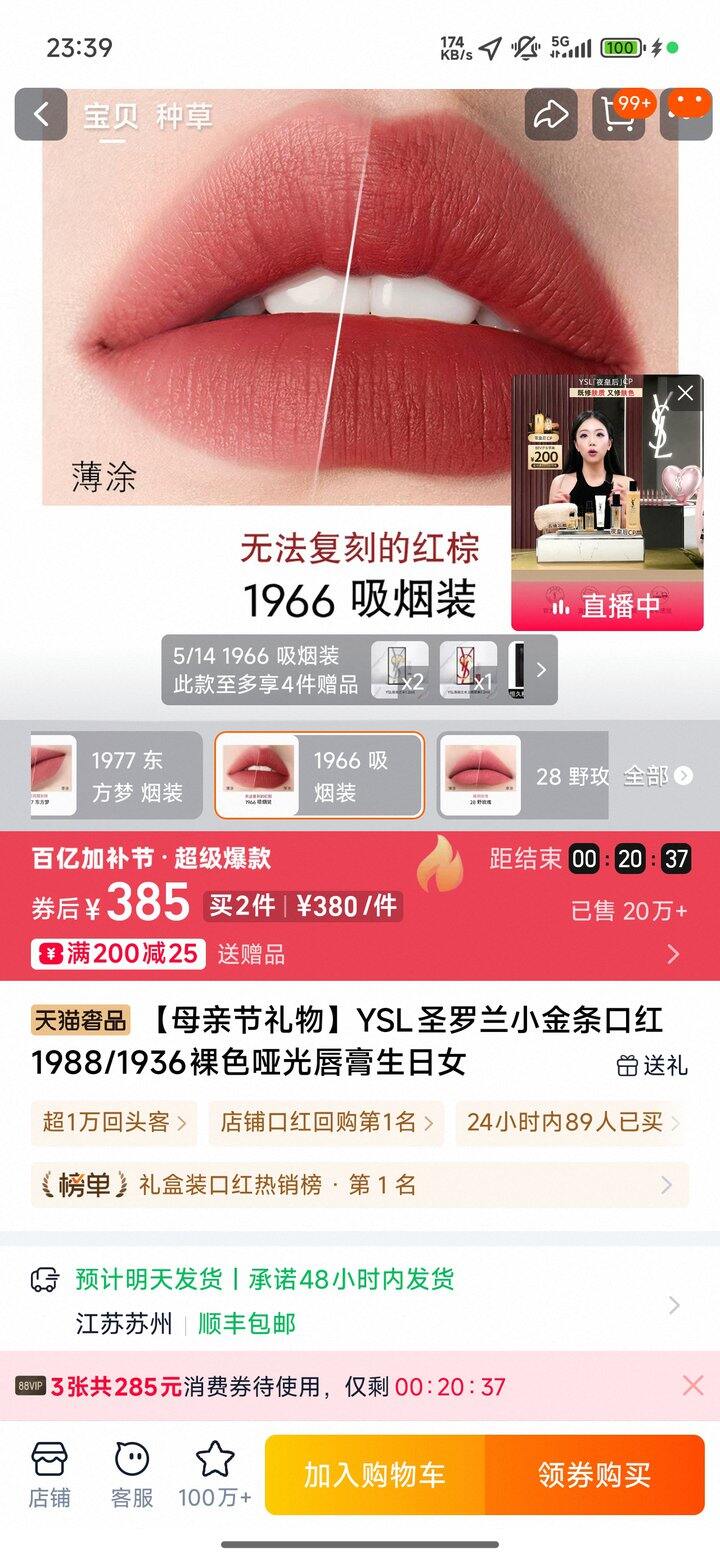Expand the 送赠品 gift details

[x=250, y=953]
